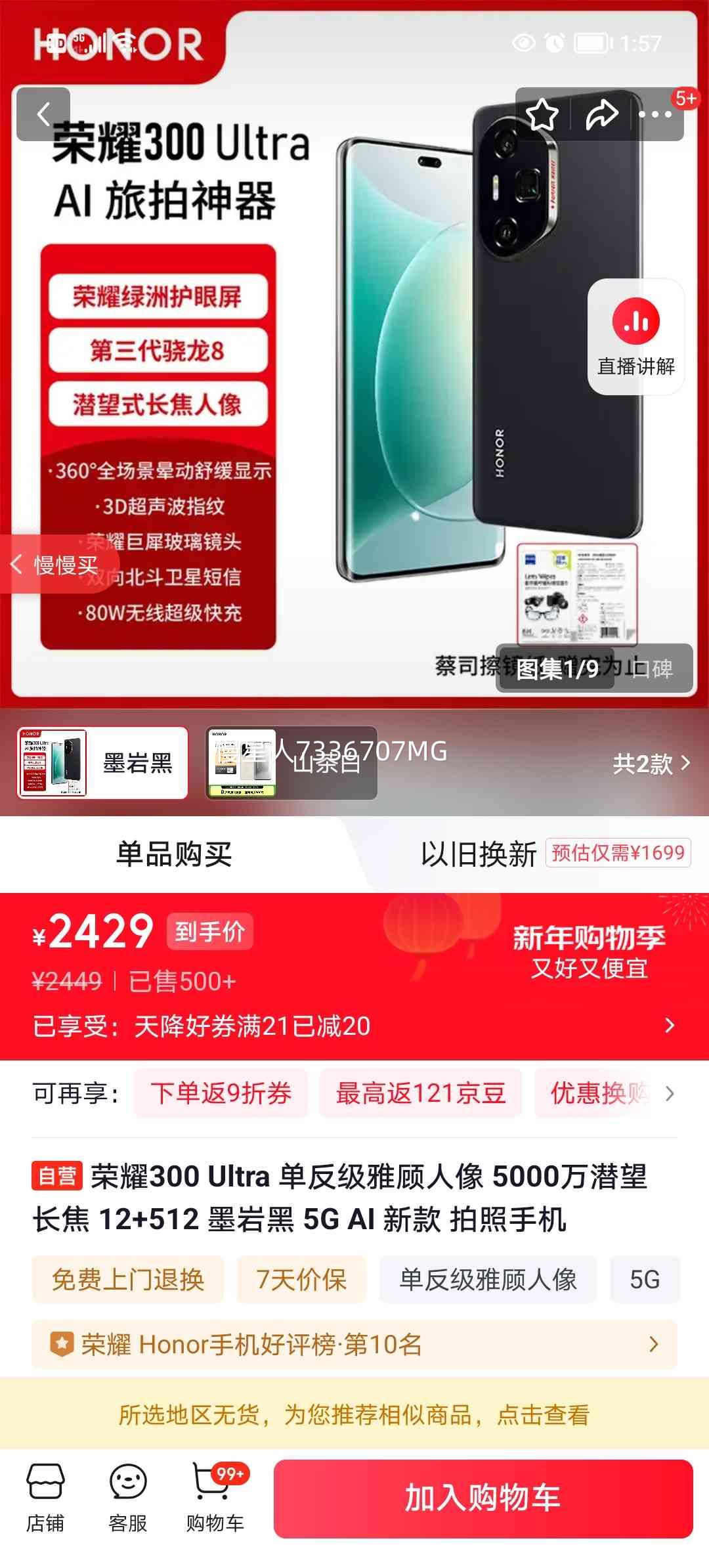Expand the 可再享 promotions row

[669, 1091]
